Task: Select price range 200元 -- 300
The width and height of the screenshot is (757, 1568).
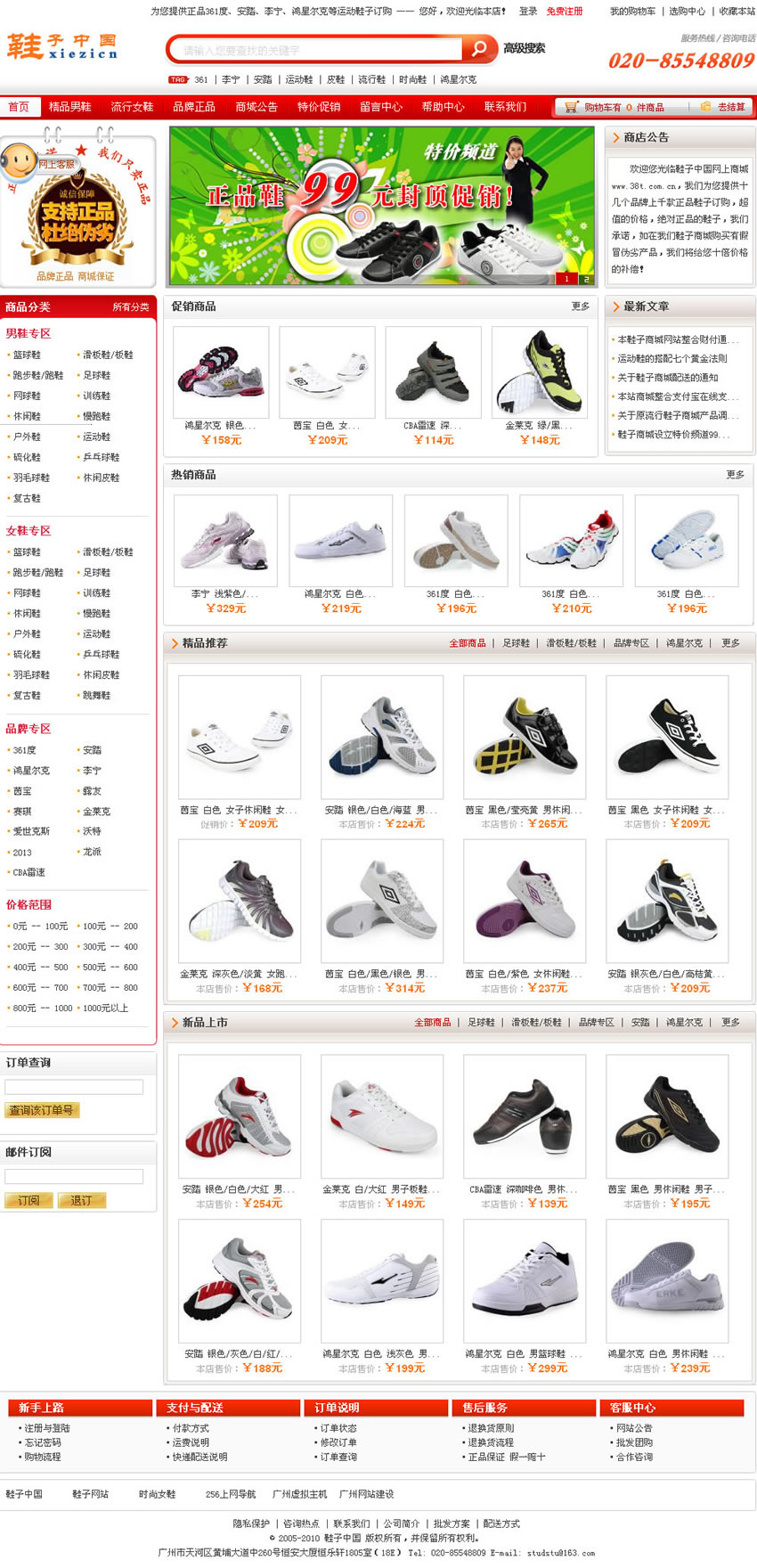Action: [x=40, y=947]
